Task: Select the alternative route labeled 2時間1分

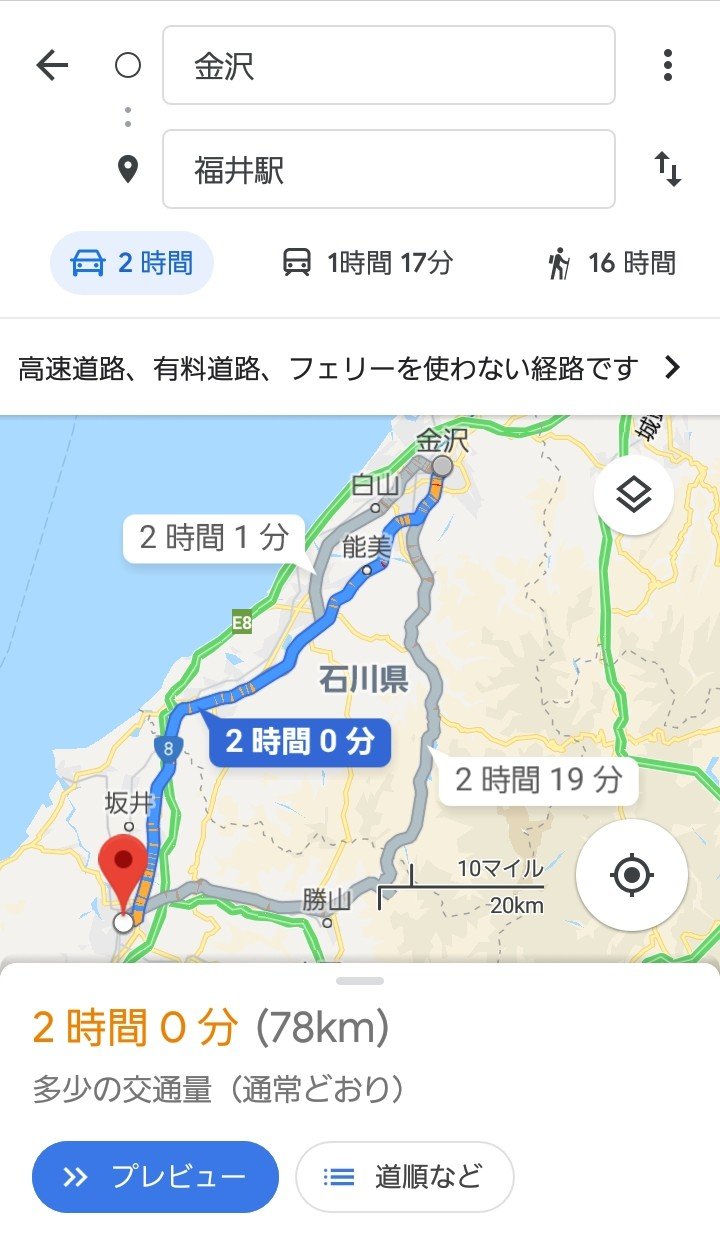Action: pyautogui.click(x=213, y=538)
